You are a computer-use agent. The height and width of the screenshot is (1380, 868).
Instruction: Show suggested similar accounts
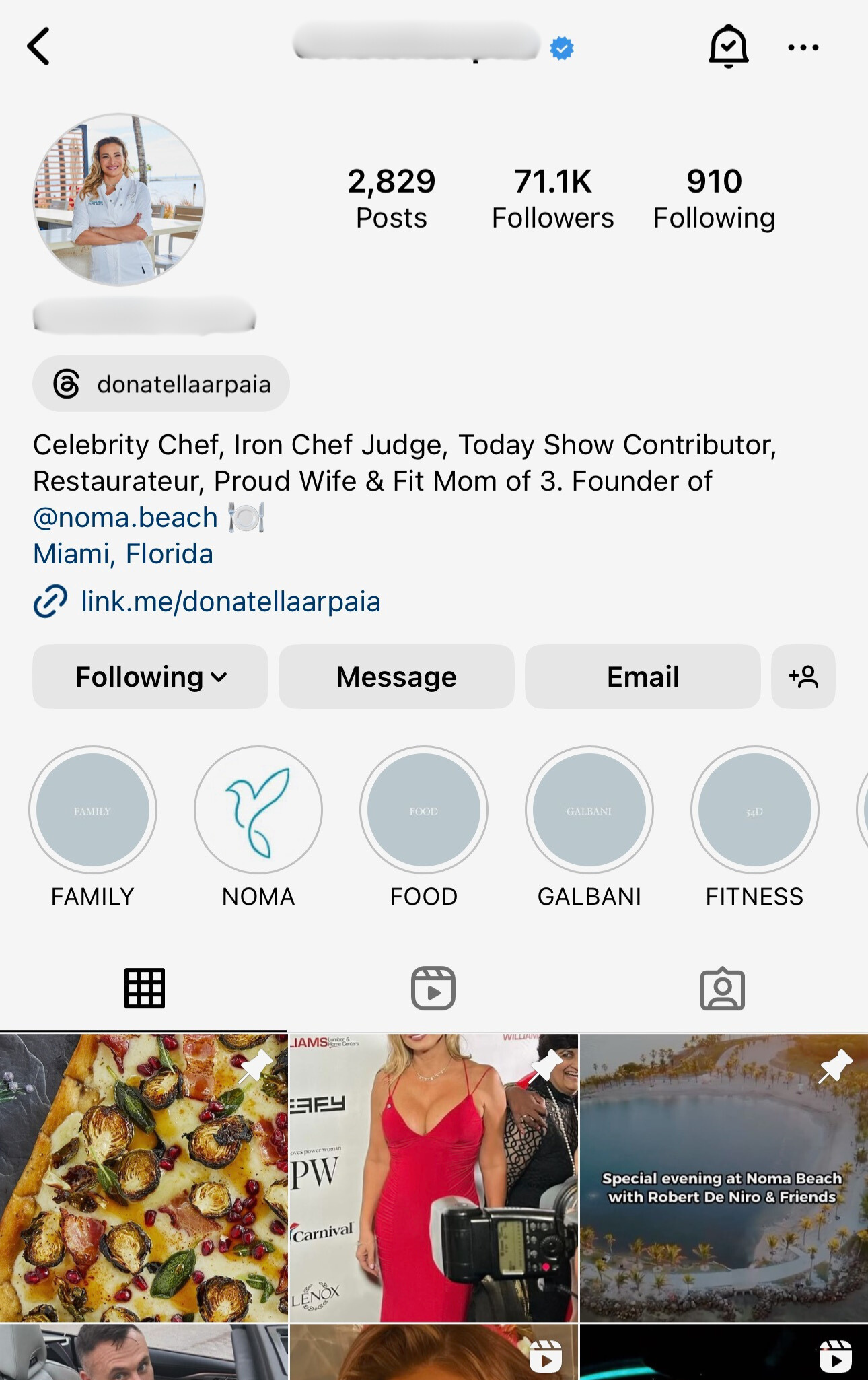coord(803,677)
